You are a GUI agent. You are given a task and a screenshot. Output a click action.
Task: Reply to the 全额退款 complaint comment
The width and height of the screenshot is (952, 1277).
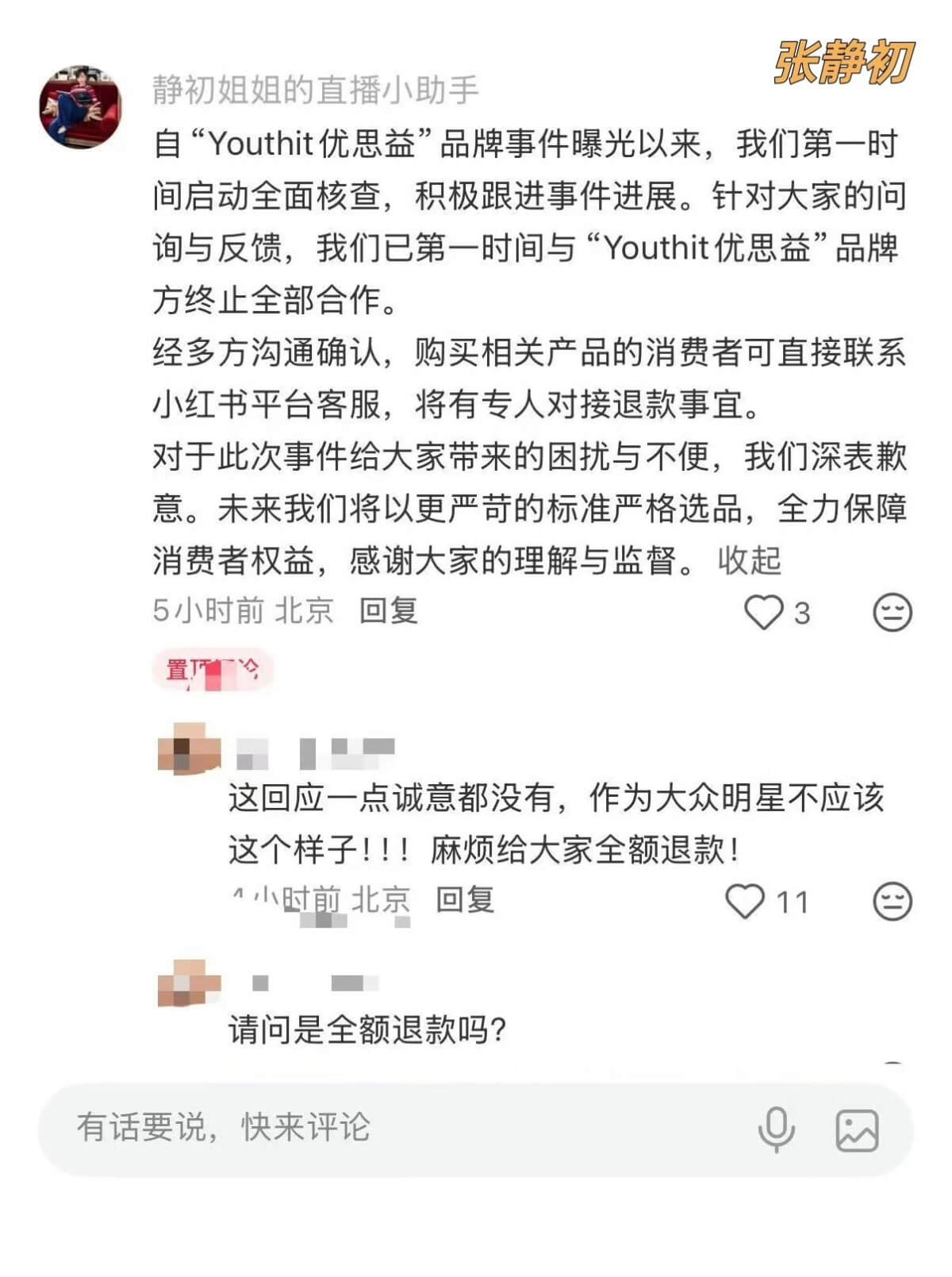coord(465,900)
